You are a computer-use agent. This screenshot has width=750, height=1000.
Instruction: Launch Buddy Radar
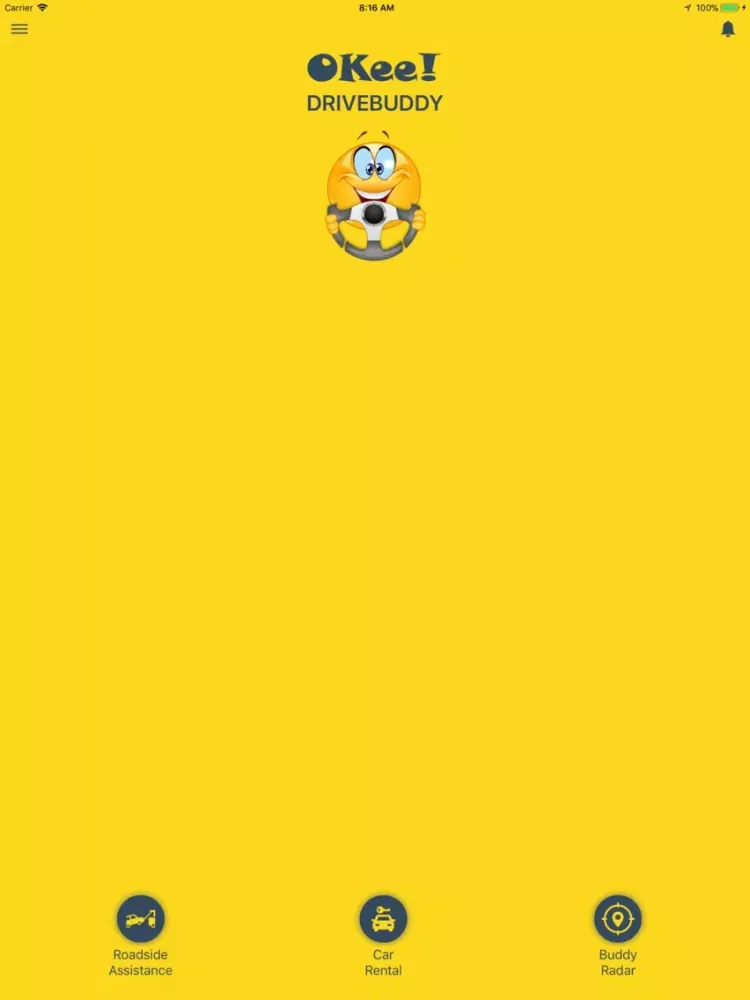point(618,919)
